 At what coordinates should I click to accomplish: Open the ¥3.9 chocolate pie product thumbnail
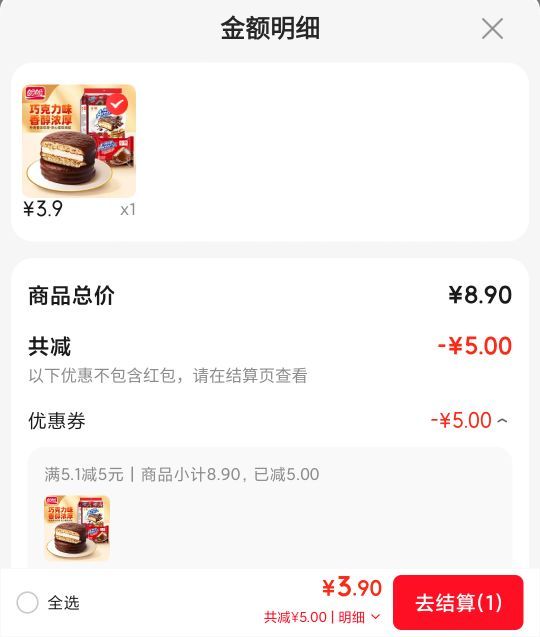(x=79, y=141)
